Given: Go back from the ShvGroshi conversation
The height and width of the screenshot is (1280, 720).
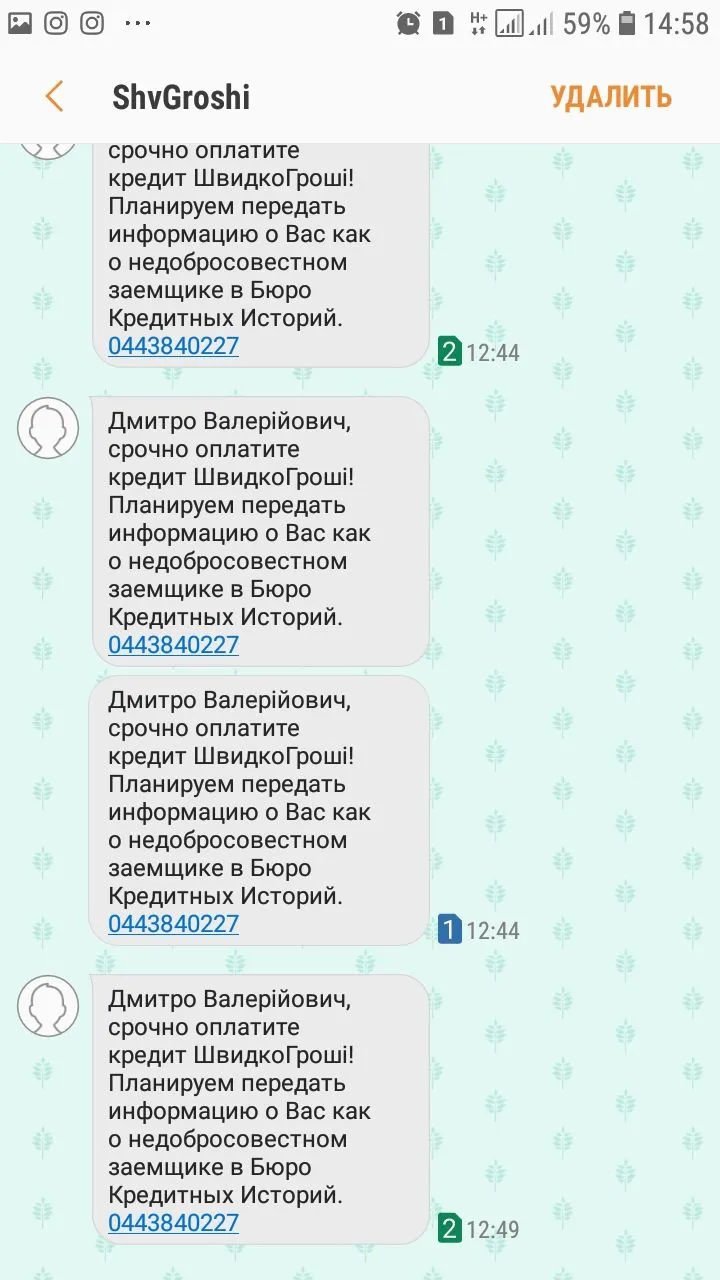Looking at the screenshot, I should 54,97.
